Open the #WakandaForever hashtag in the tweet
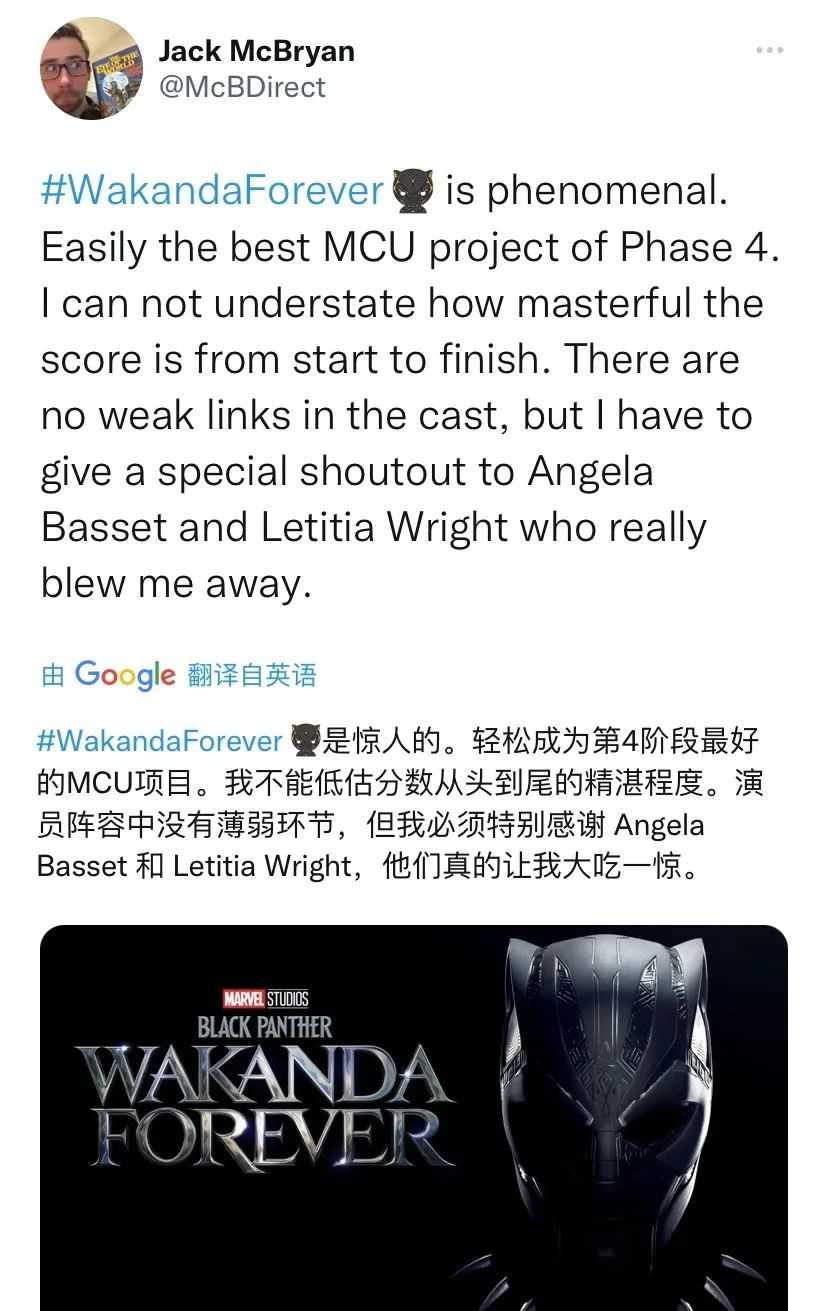 coord(212,190)
